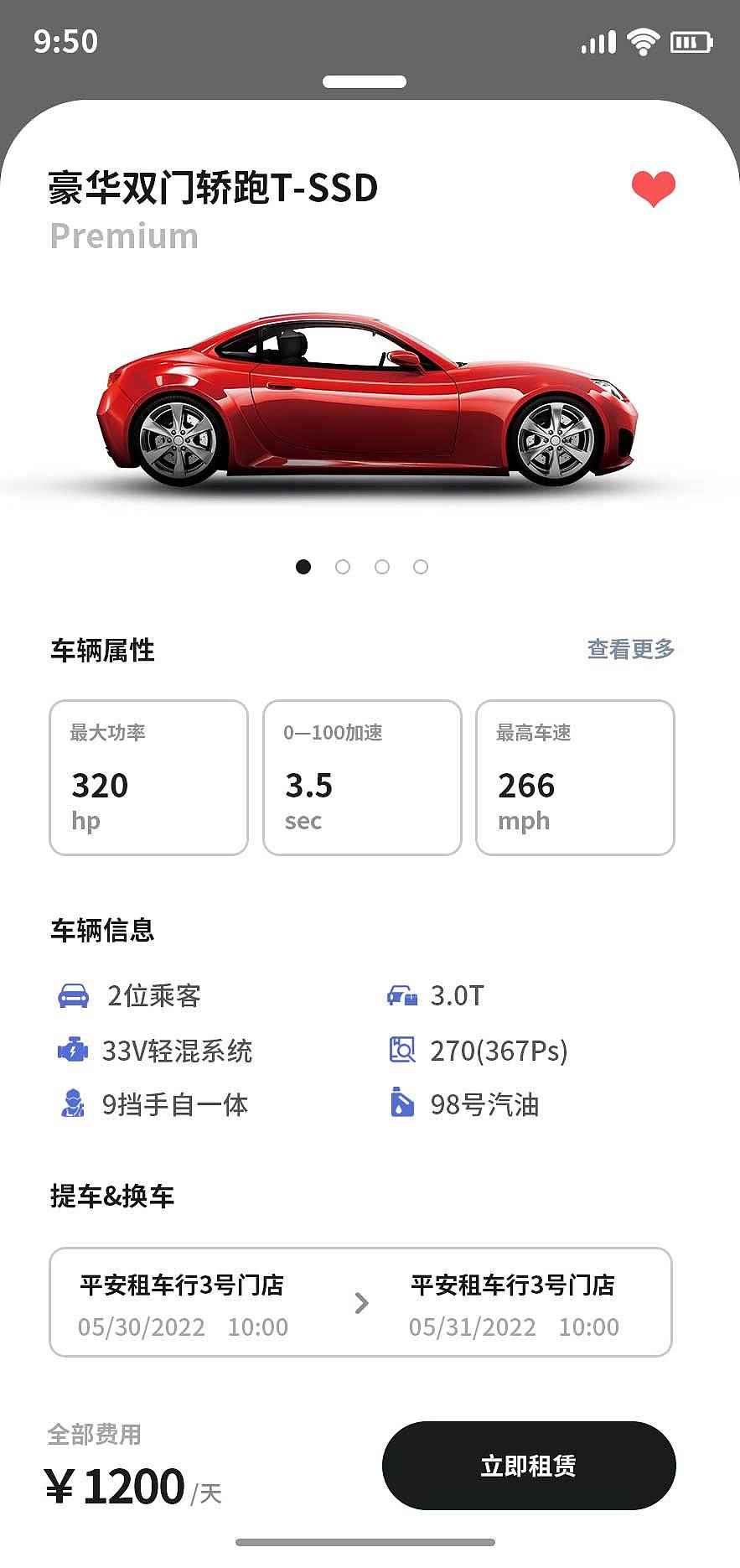This screenshot has width=740, height=1568.
Task: Select the first carousel dot indicator
Action: pos(303,567)
